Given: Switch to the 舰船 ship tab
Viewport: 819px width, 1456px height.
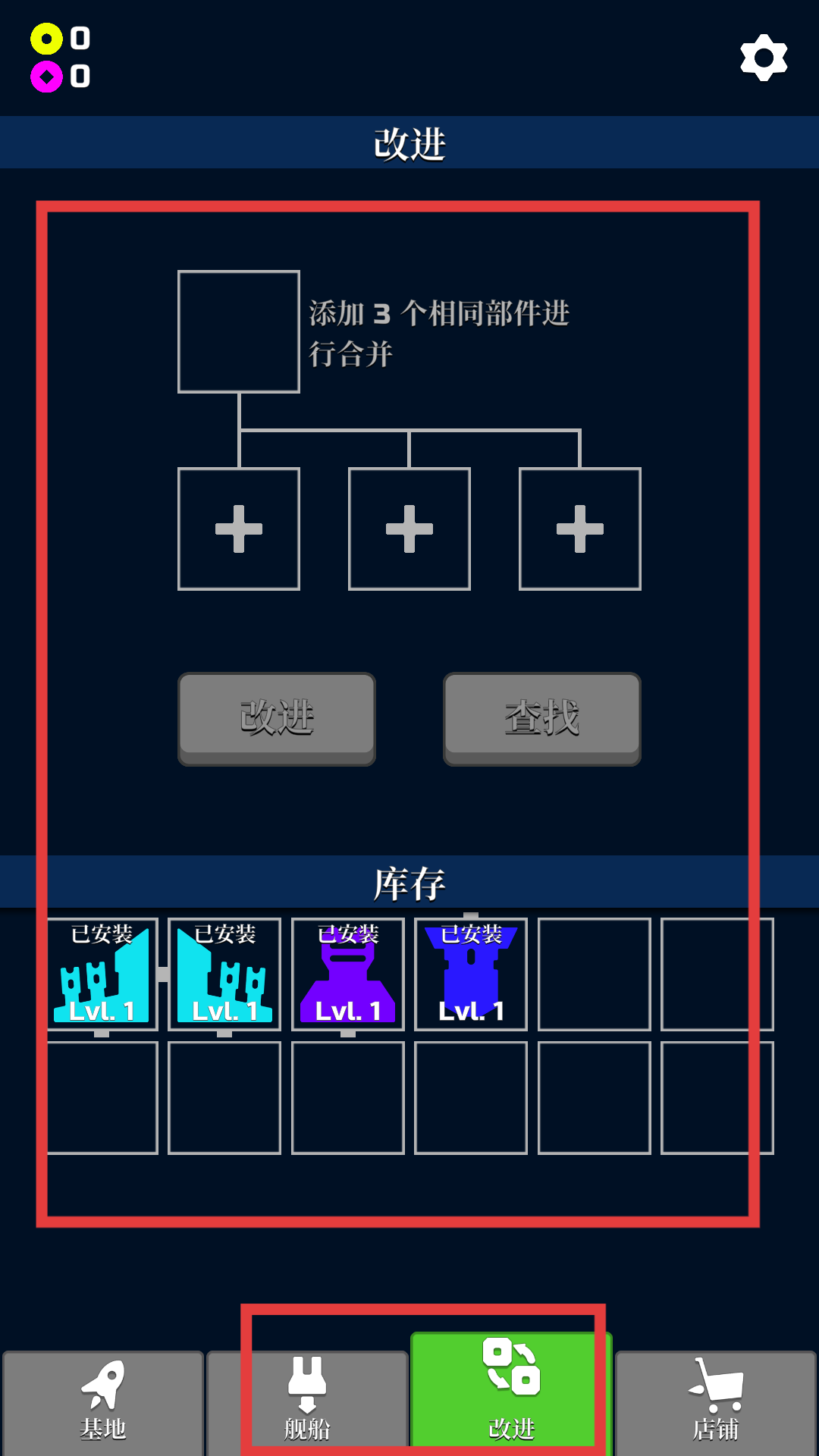Looking at the screenshot, I should coord(307,1403).
